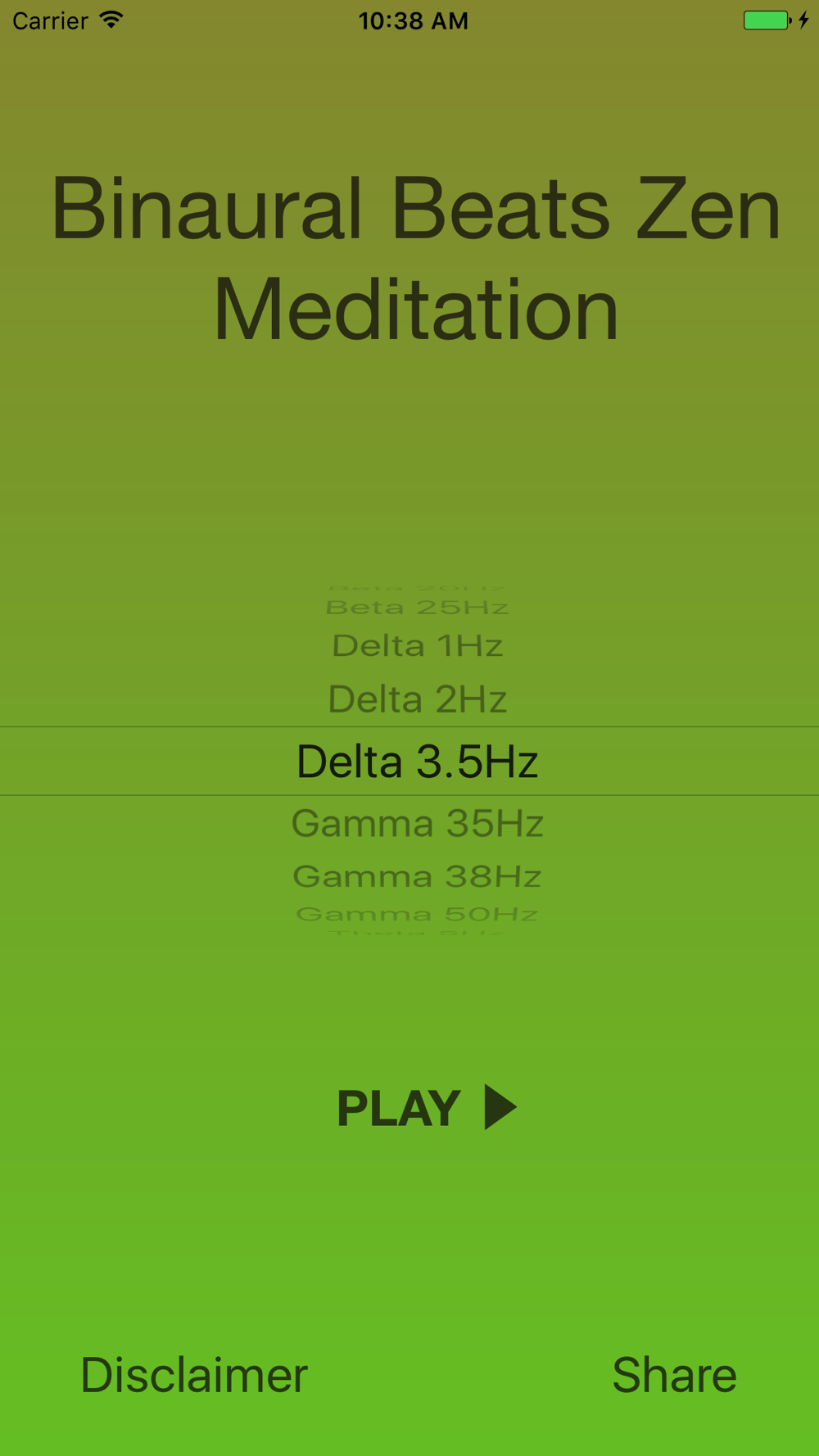Pick Delta 1Hz from the frequency wheel
This screenshot has width=819, height=1456.
click(418, 645)
